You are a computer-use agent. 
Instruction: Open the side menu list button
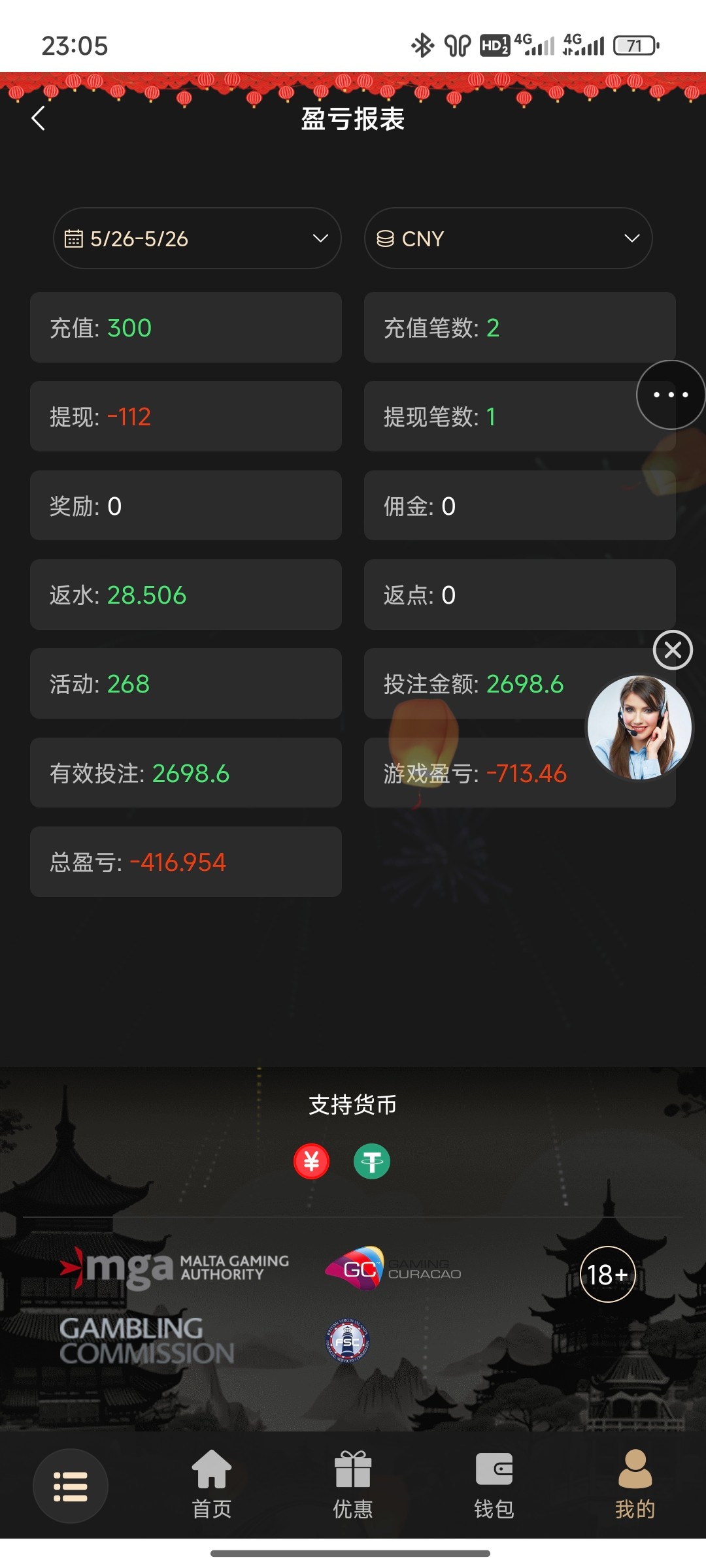coord(71,1486)
